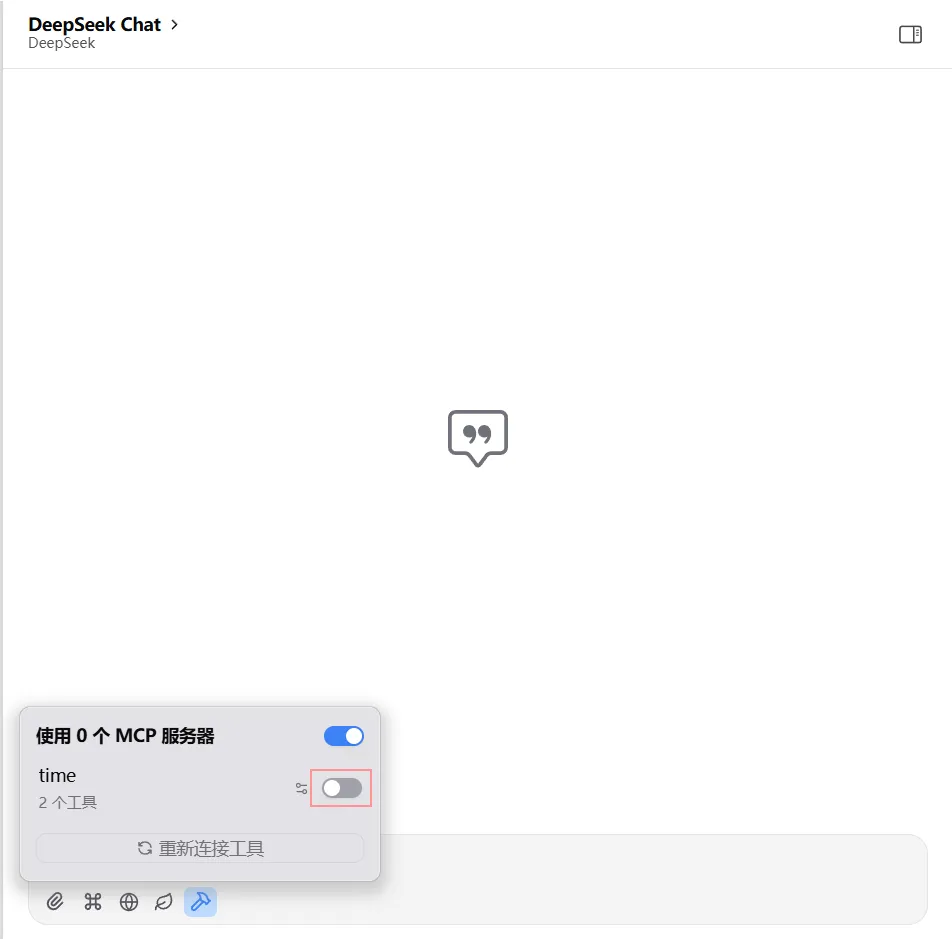Toggle the side panel icon

[910, 35]
